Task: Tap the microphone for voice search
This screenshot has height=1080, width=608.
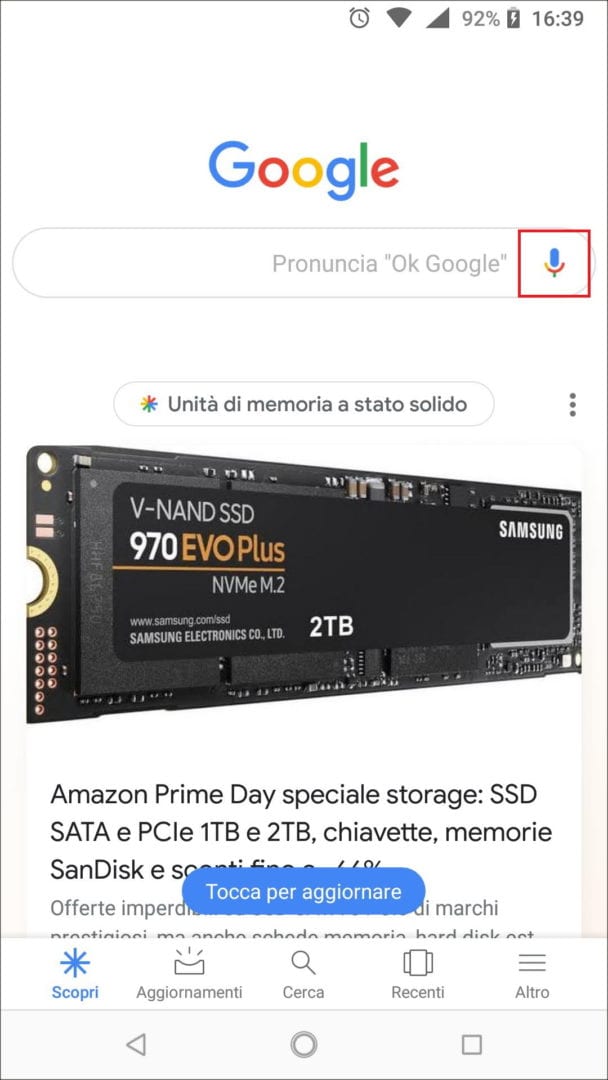Action: click(x=554, y=263)
